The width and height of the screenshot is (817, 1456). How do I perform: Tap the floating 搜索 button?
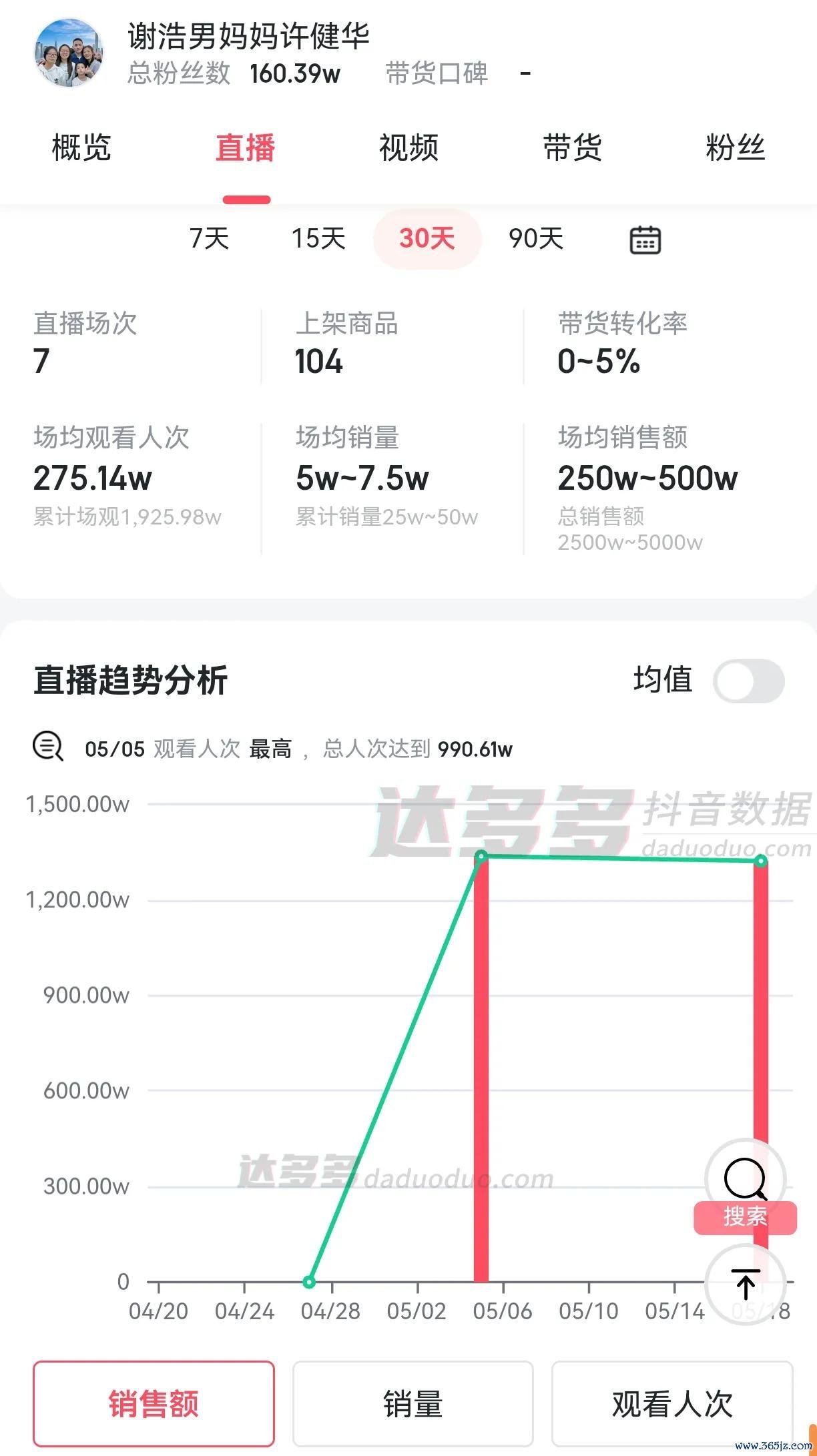coord(746,1188)
